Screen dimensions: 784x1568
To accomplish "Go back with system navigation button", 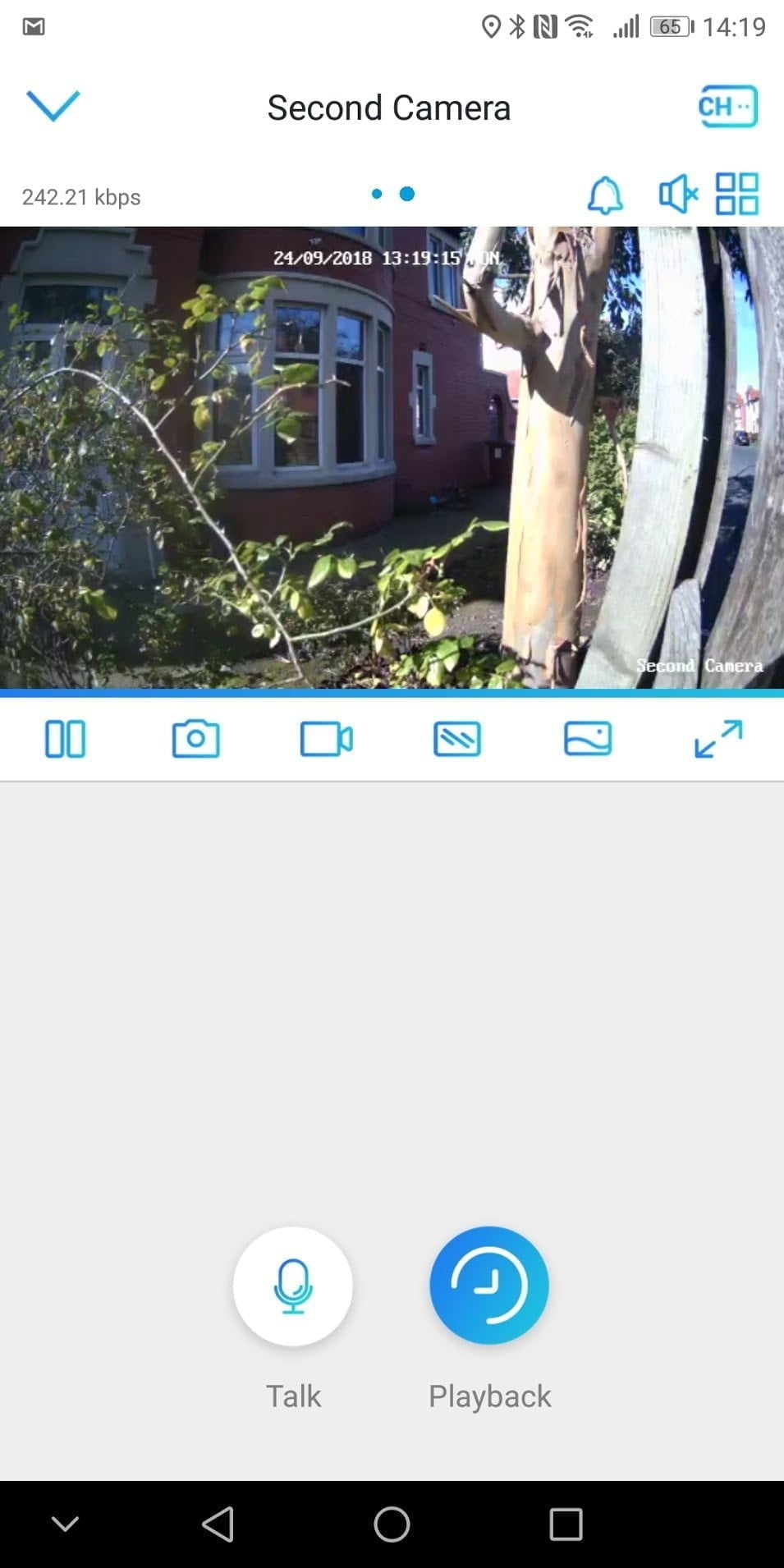I will click(x=218, y=1524).
